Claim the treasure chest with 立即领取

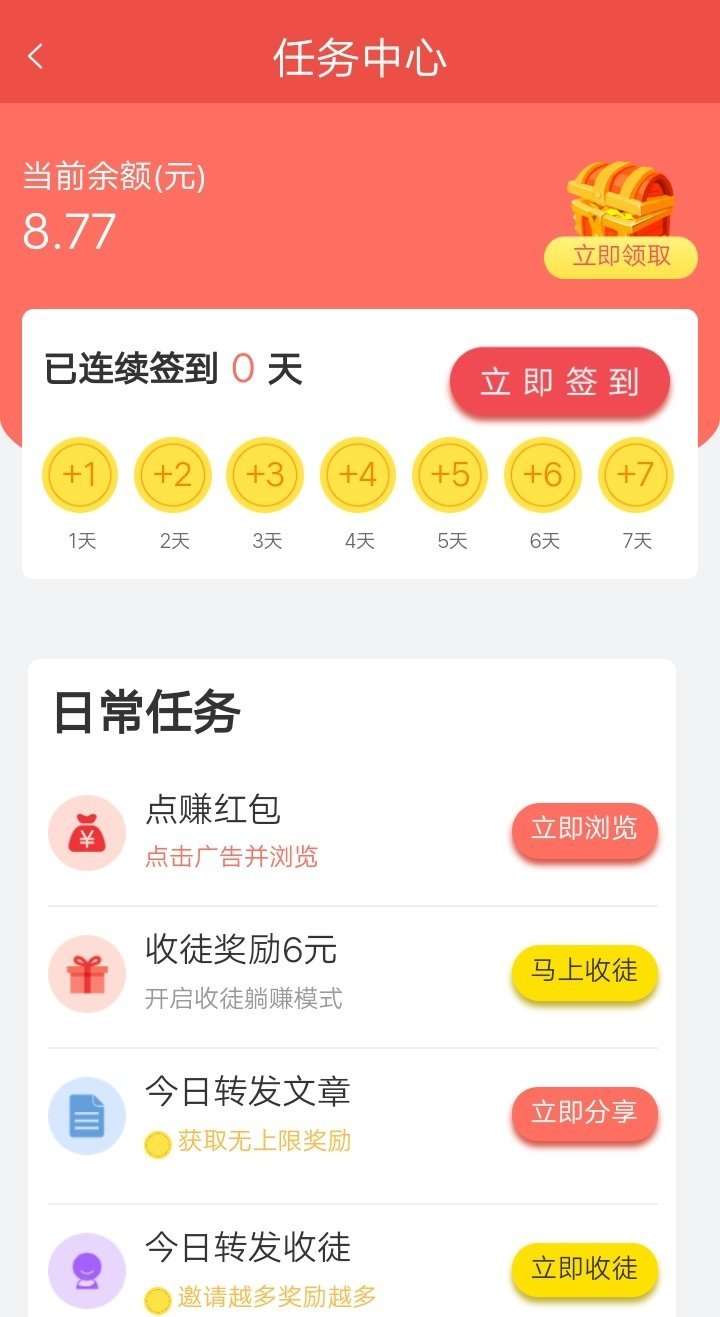coord(620,256)
